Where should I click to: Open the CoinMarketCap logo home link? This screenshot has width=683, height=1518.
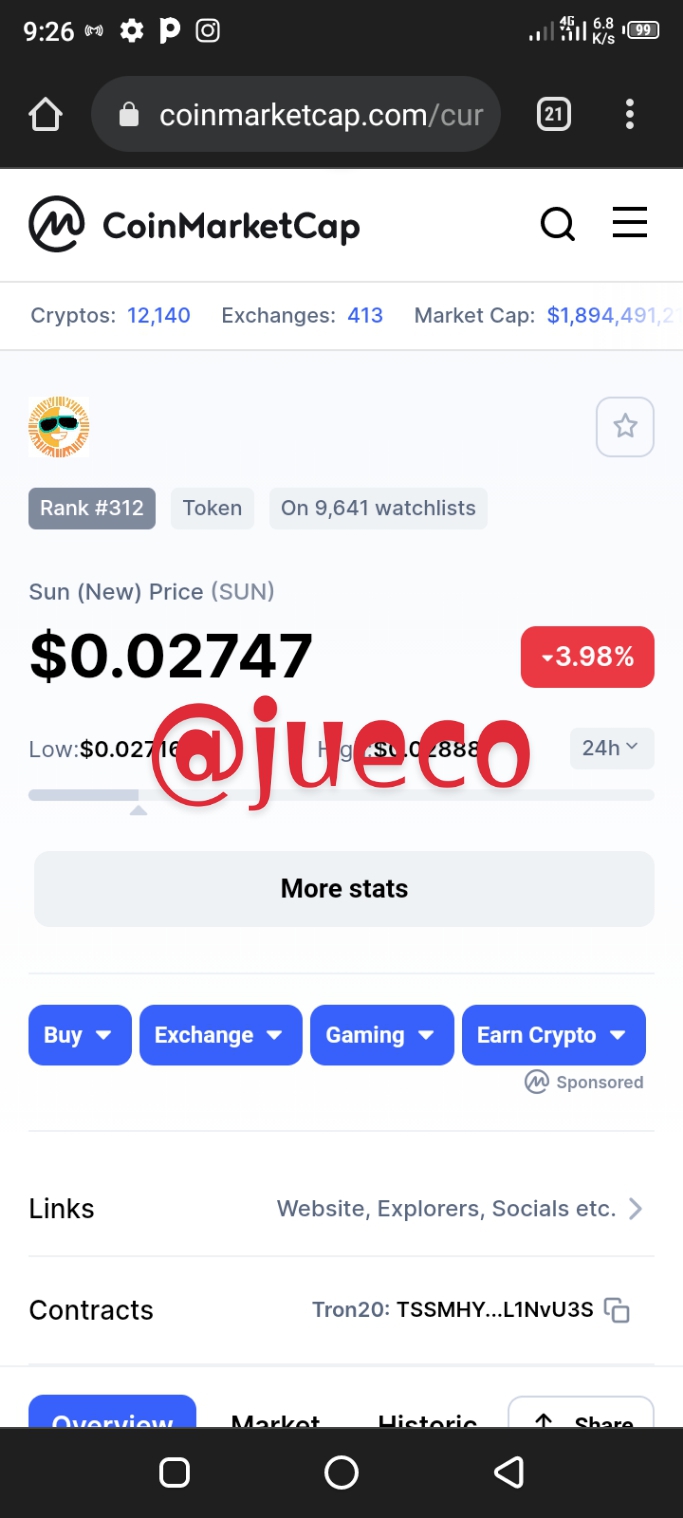pos(194,225)
